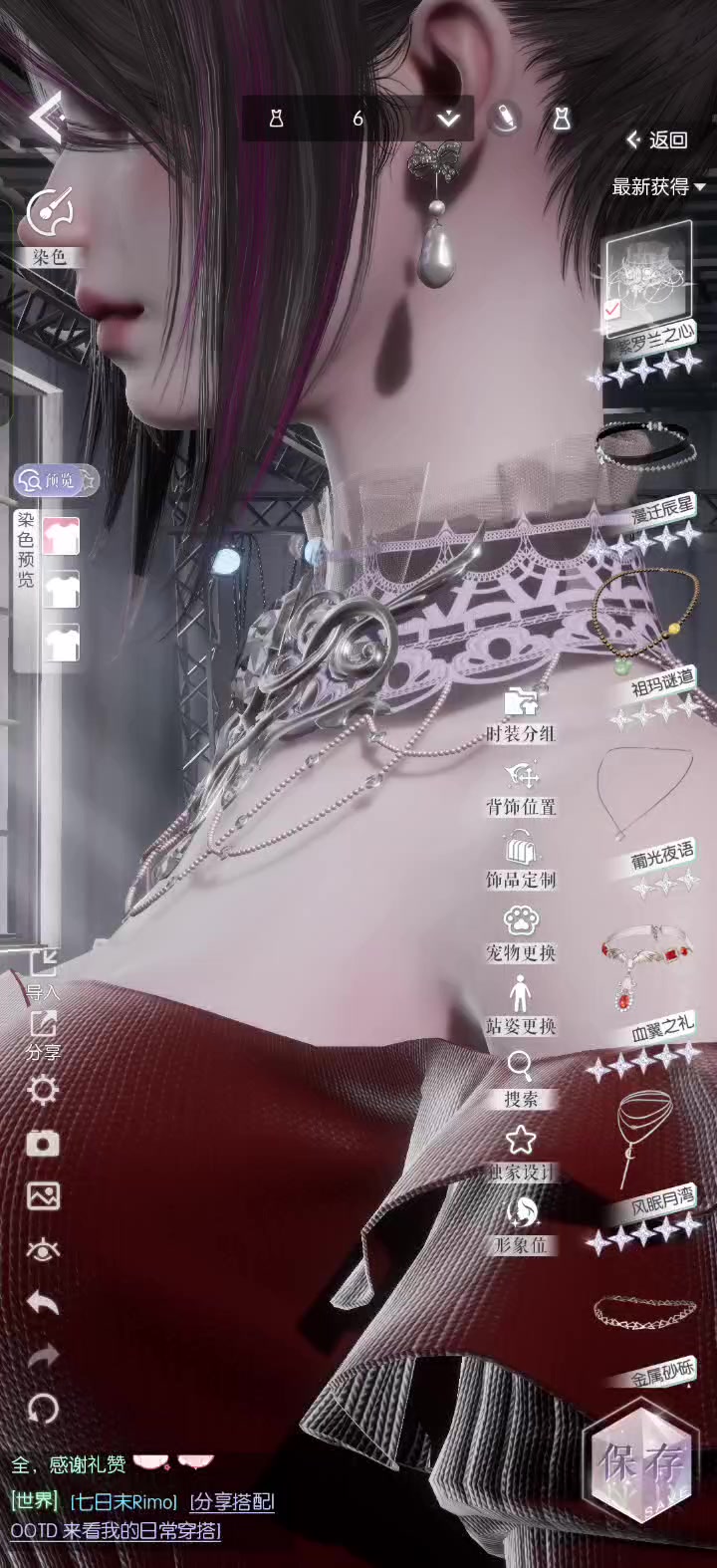Open the 最新获得 sort dropdown
This screenshot has width=717, height=1568.
658,187
